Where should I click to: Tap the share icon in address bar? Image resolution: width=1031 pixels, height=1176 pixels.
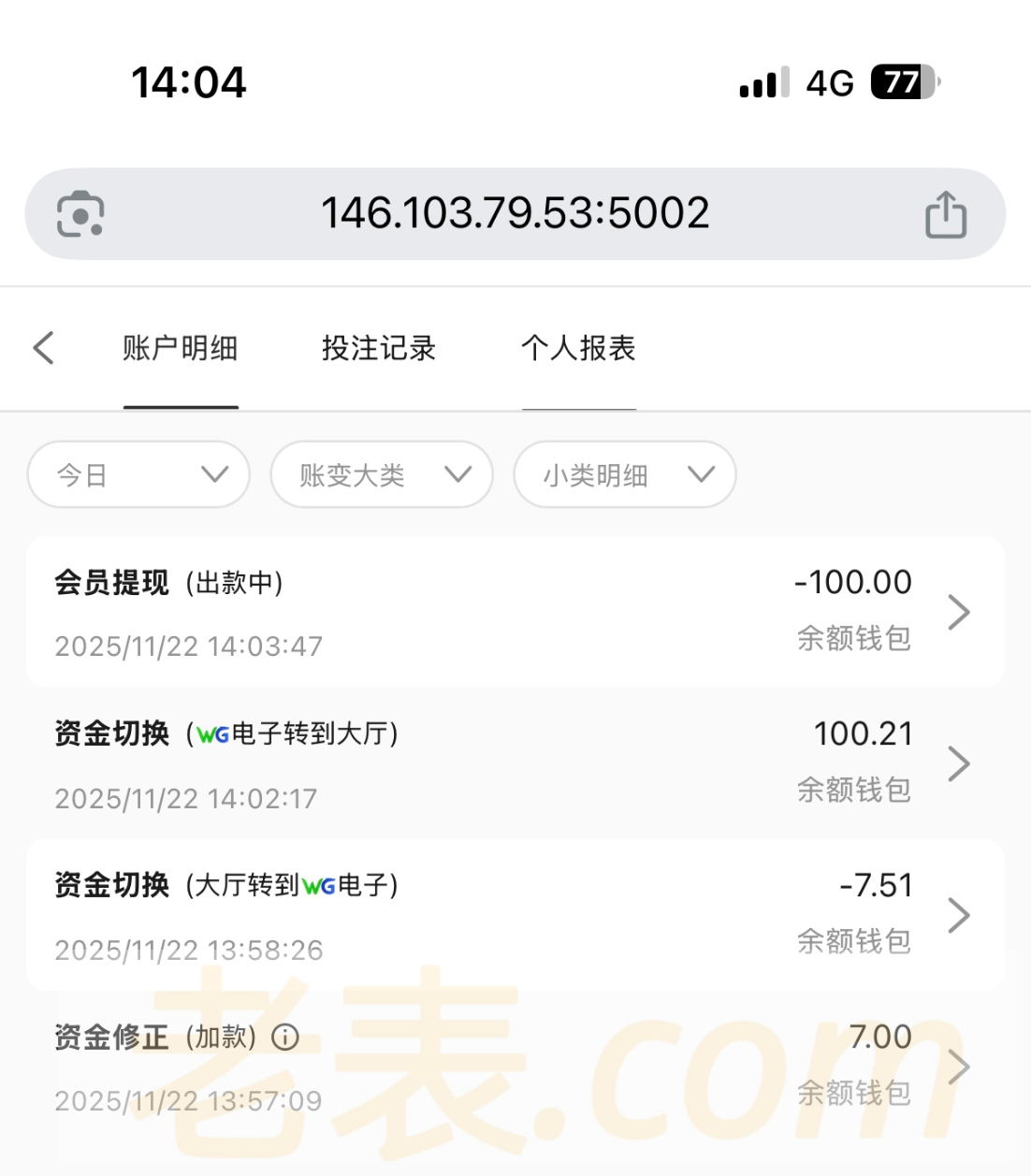(945, 214)
